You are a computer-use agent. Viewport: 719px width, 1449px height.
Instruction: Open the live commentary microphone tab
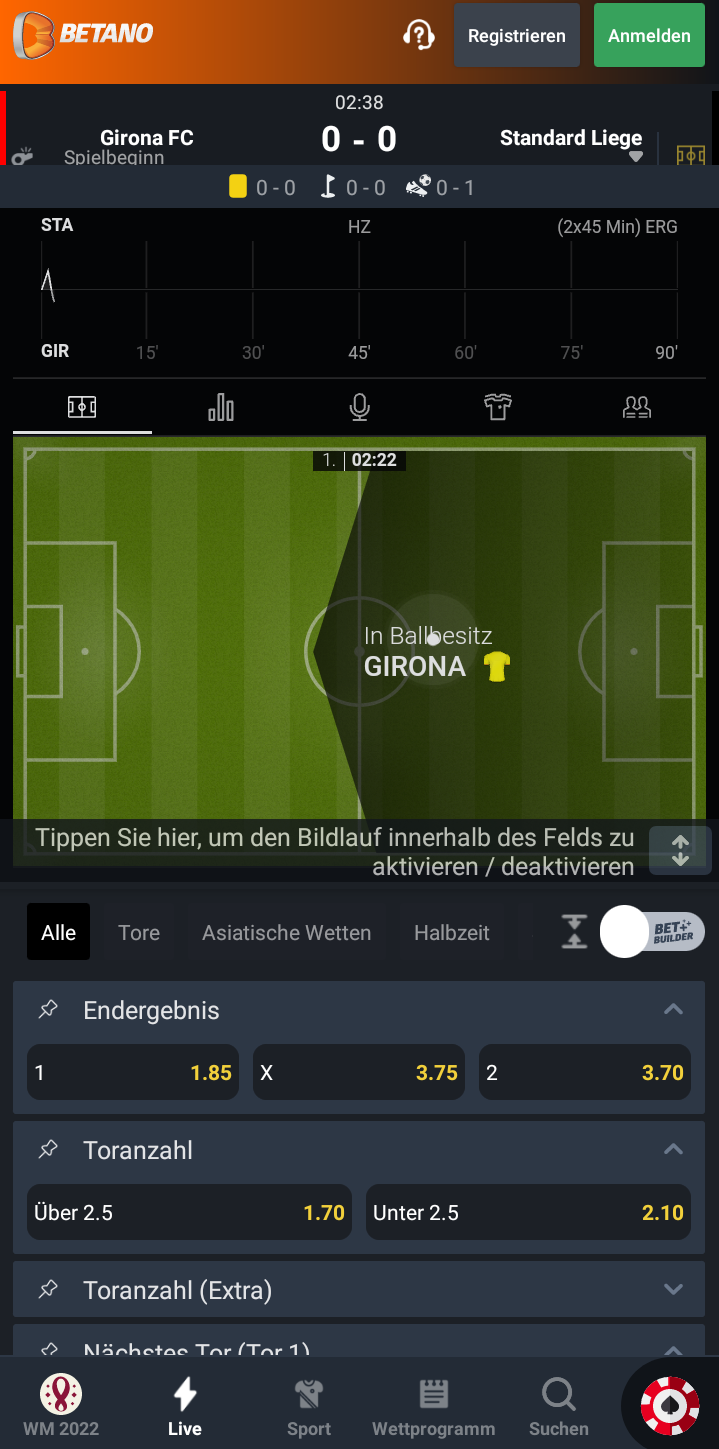[360, 407]
